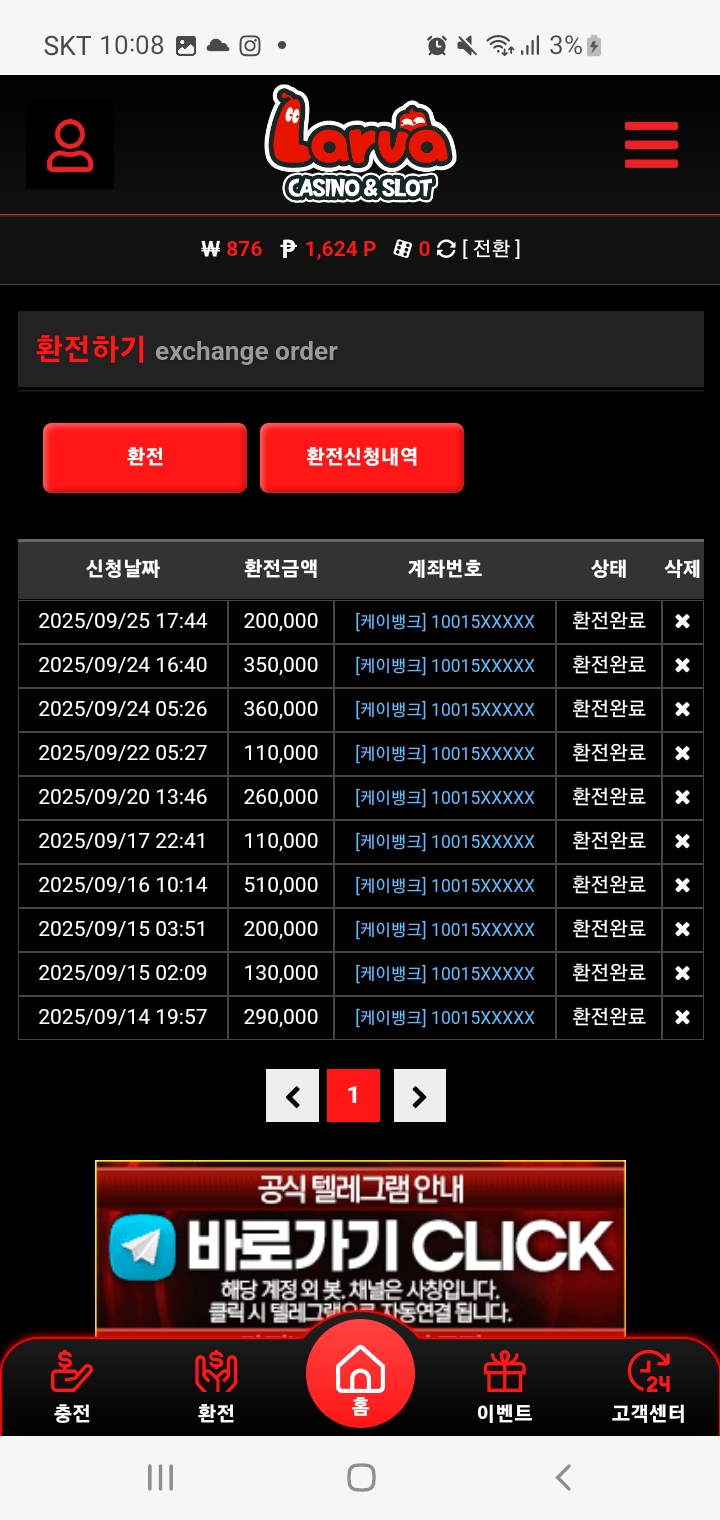Open the hamburger menu
The height and width of the screenshot is (1520, 720).
coord(651,146)
